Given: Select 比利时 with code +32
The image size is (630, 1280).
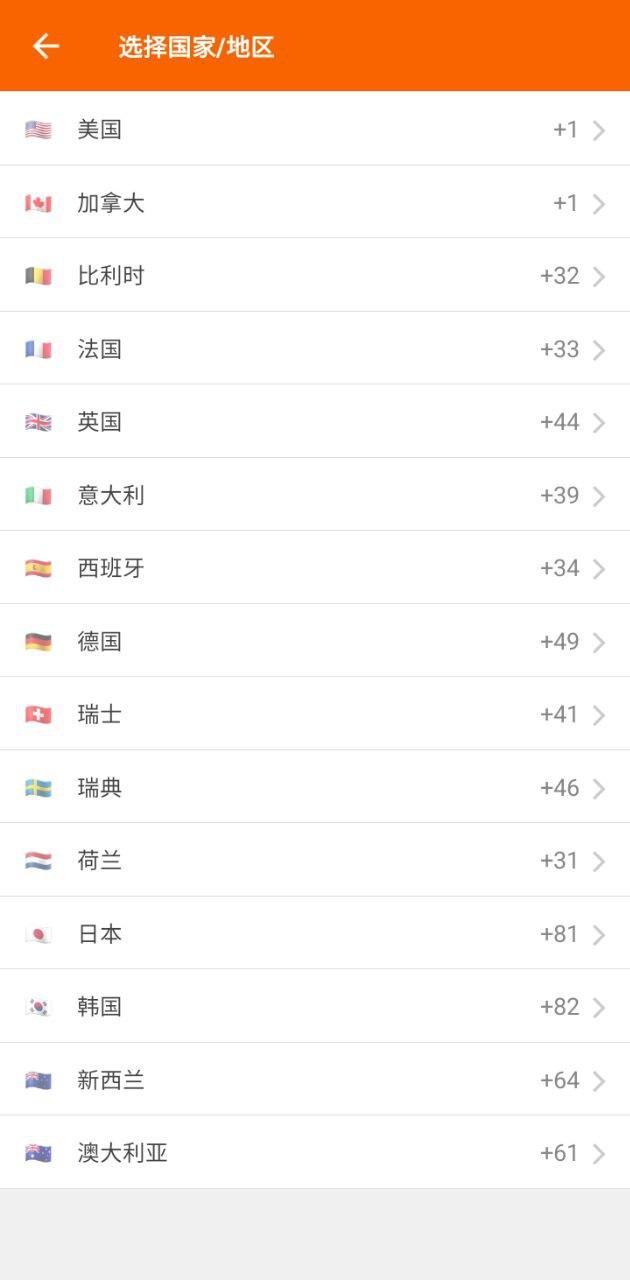Looking at the screenshot, I should (315, 276).
